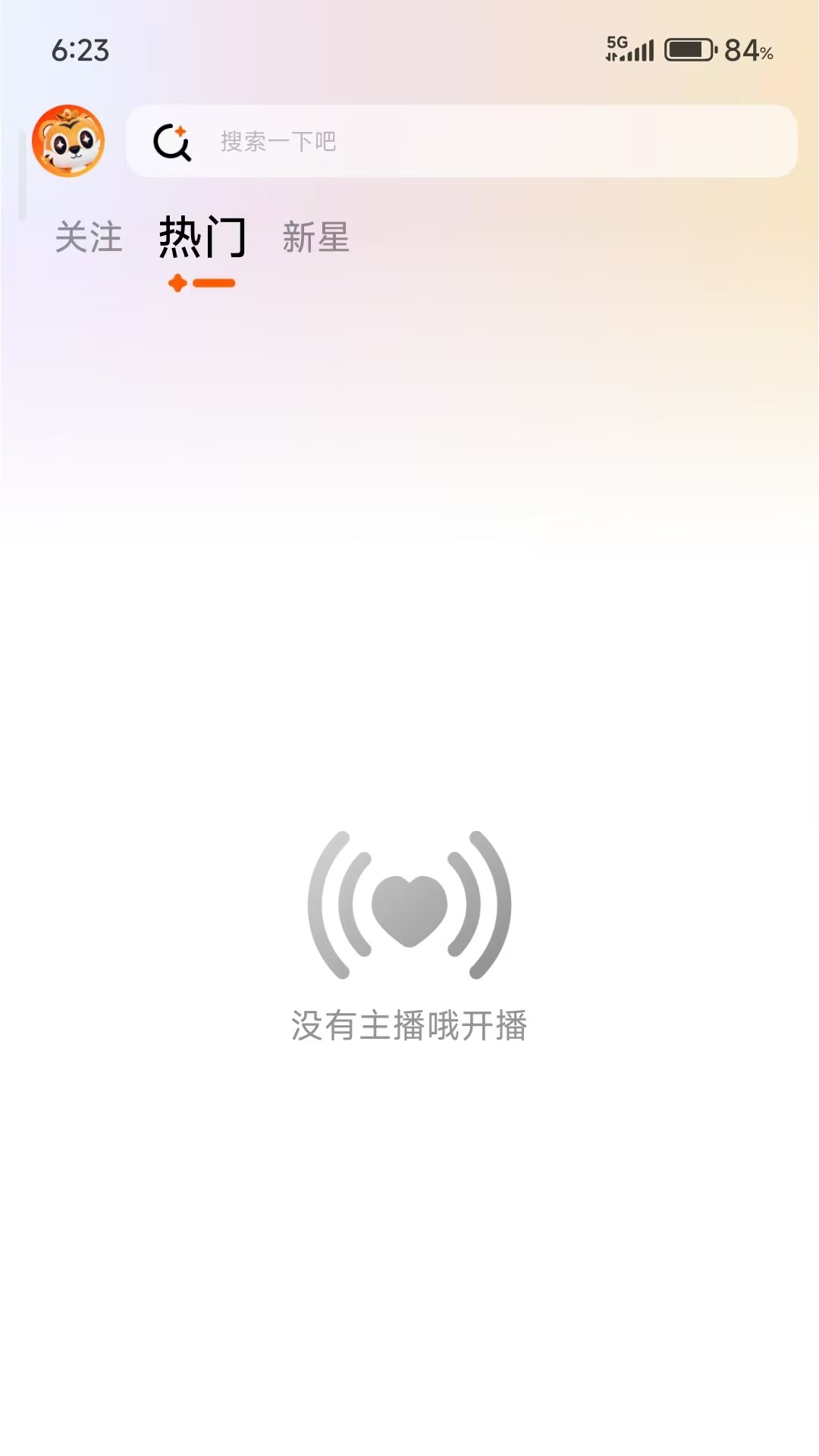Select the 热门 tab
Viewport: 819px width, 1456px height.
202,237
